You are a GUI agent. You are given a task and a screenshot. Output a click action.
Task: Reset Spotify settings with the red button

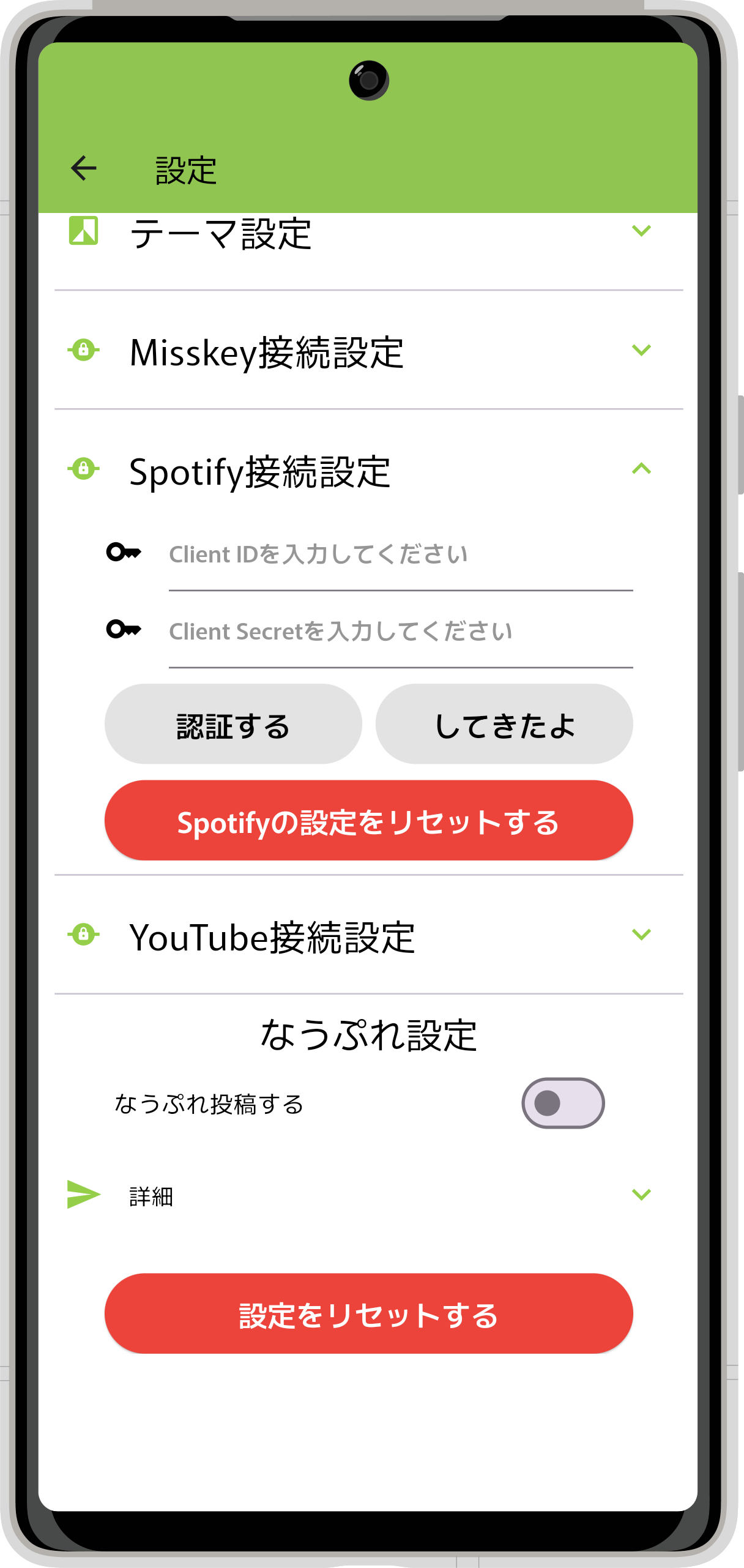tap(368, 821)
